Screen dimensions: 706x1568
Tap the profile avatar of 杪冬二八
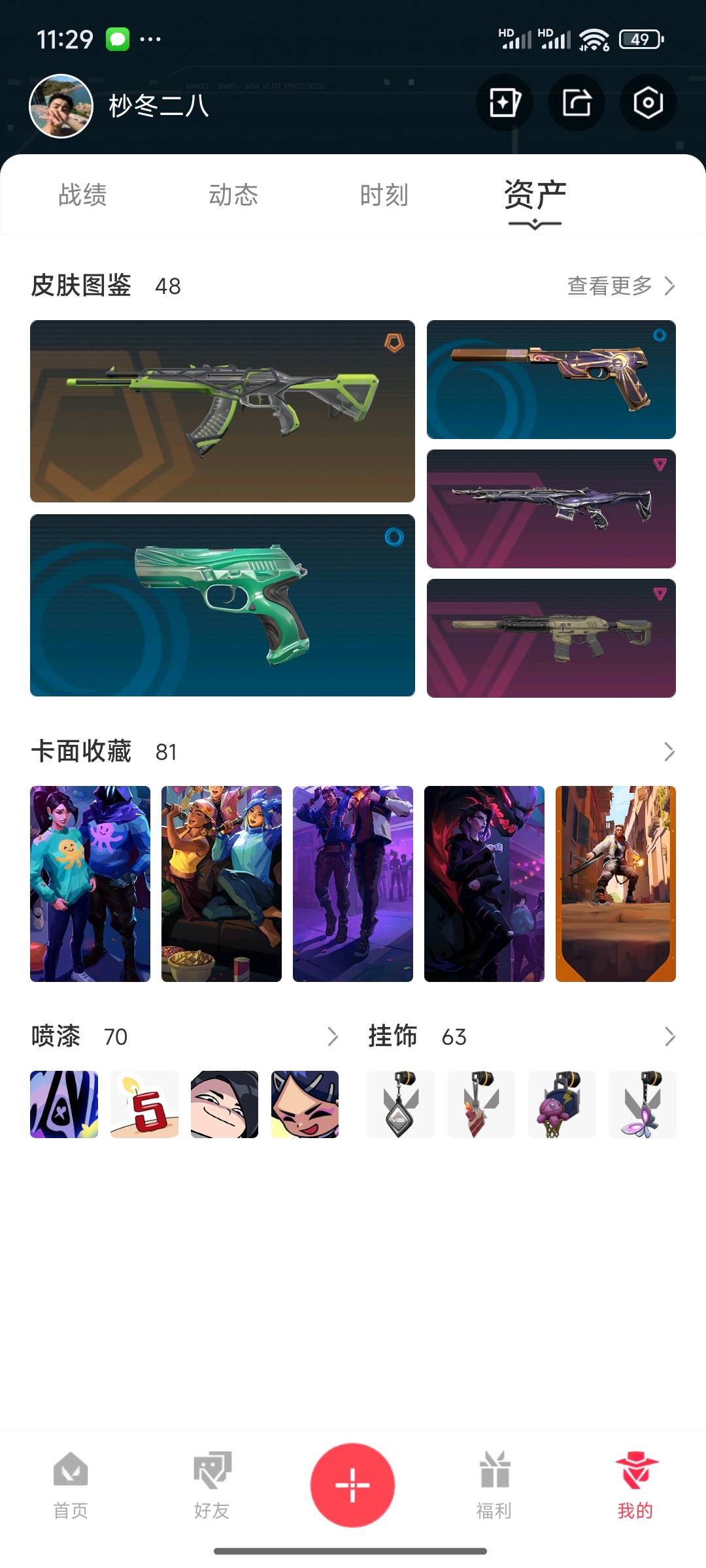61,106
